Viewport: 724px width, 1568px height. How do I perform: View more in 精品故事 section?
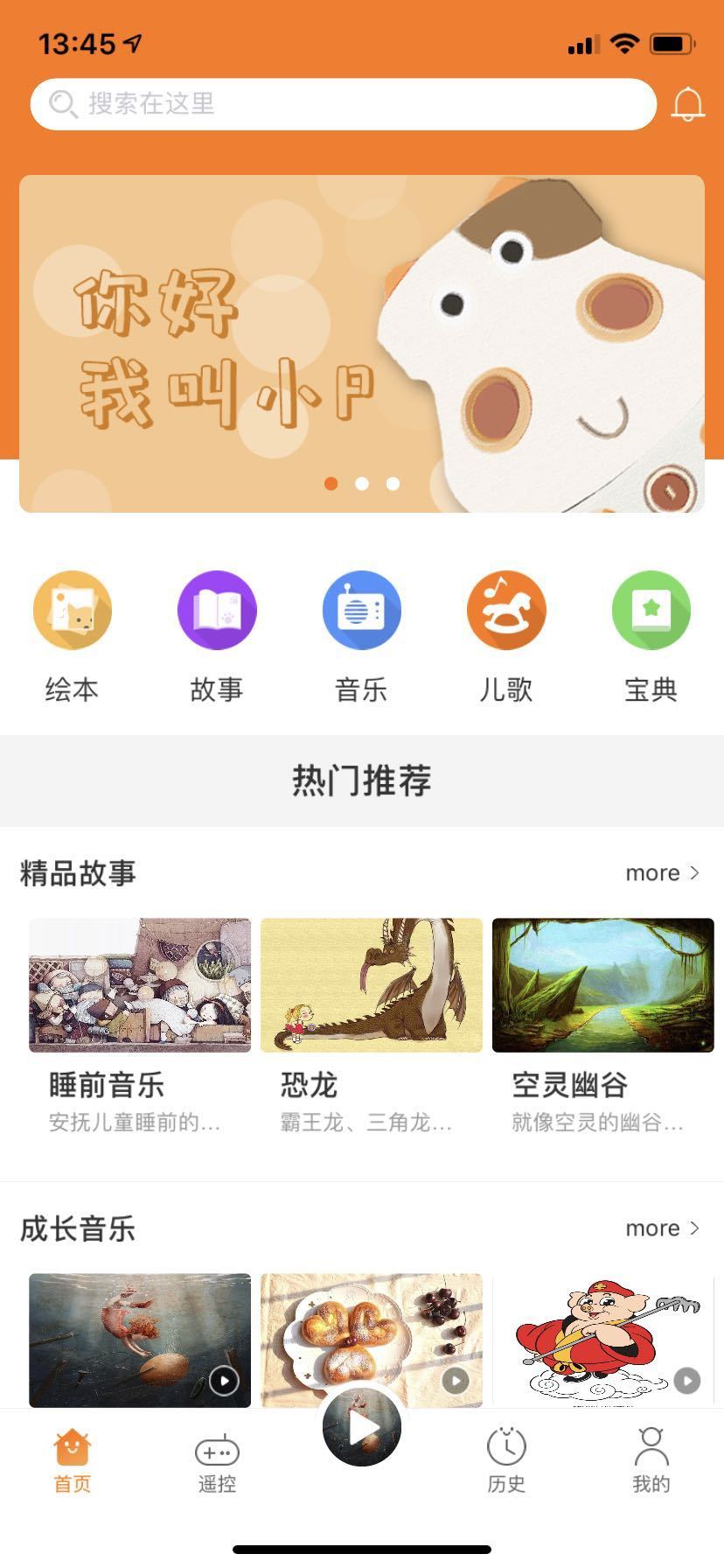pos(663,873)
